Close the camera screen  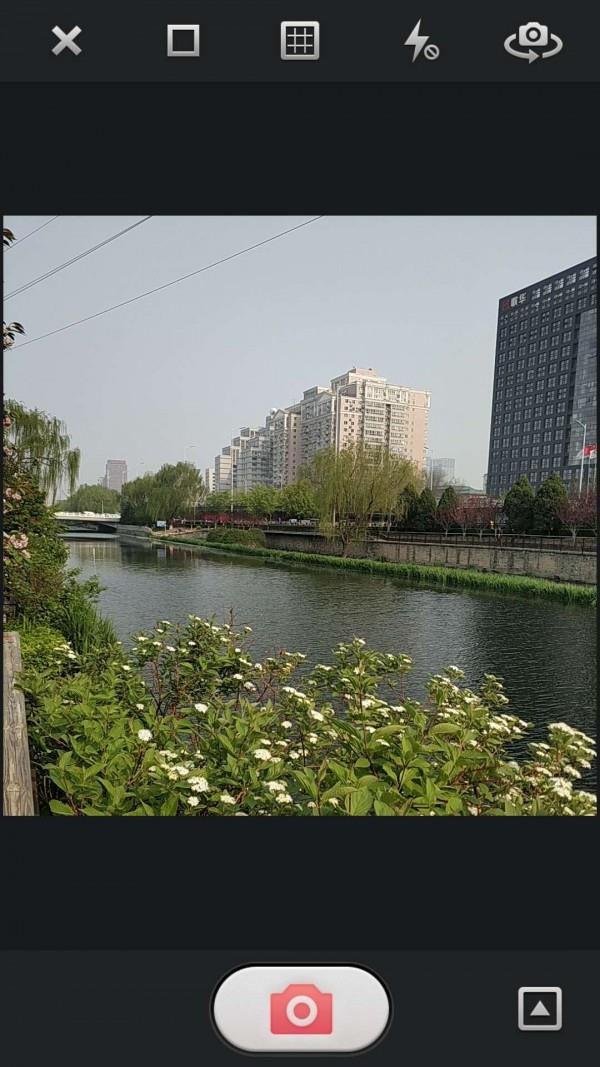(67, 41)
